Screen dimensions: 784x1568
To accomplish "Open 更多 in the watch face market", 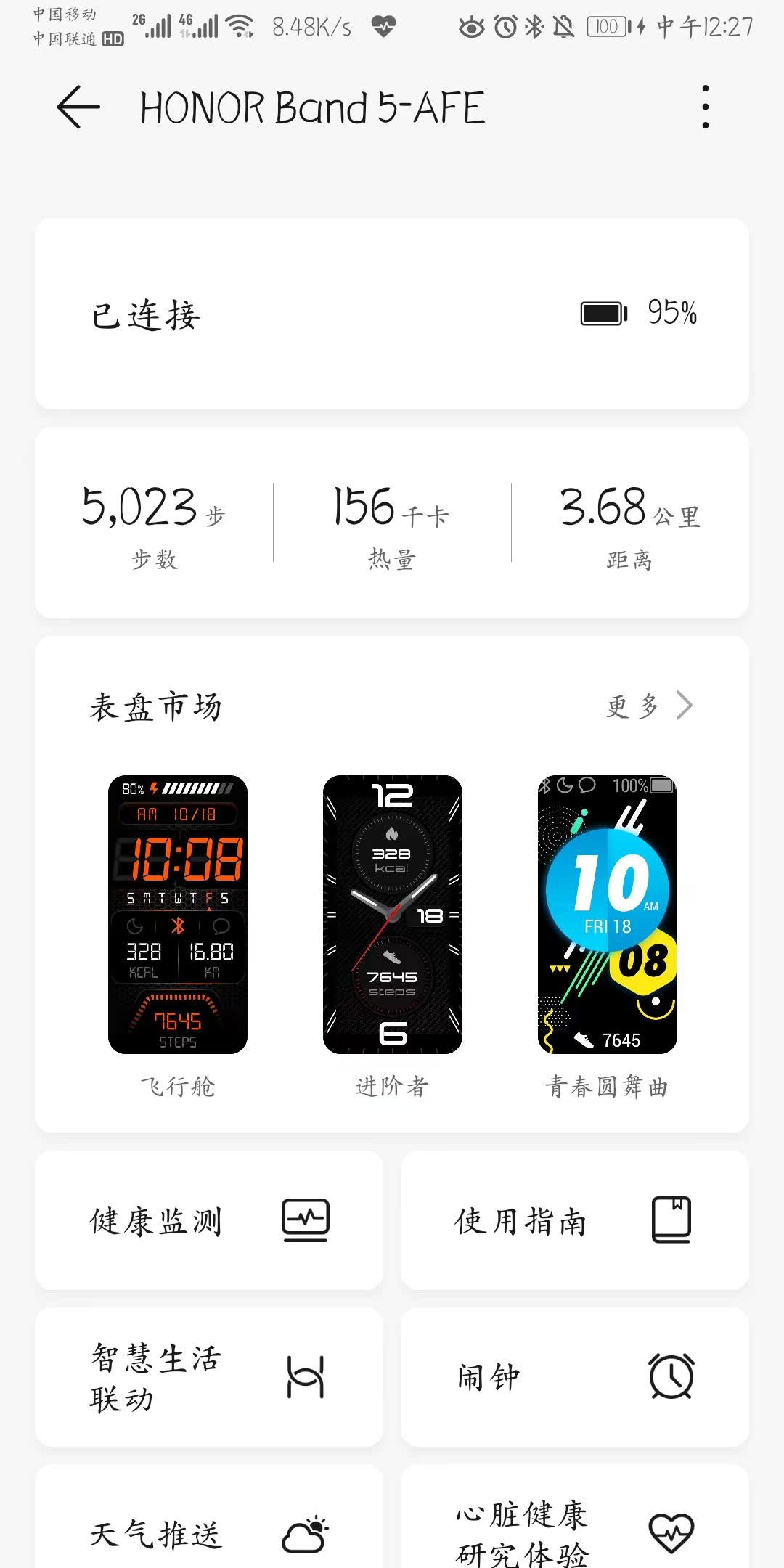I will coord(649,706).
